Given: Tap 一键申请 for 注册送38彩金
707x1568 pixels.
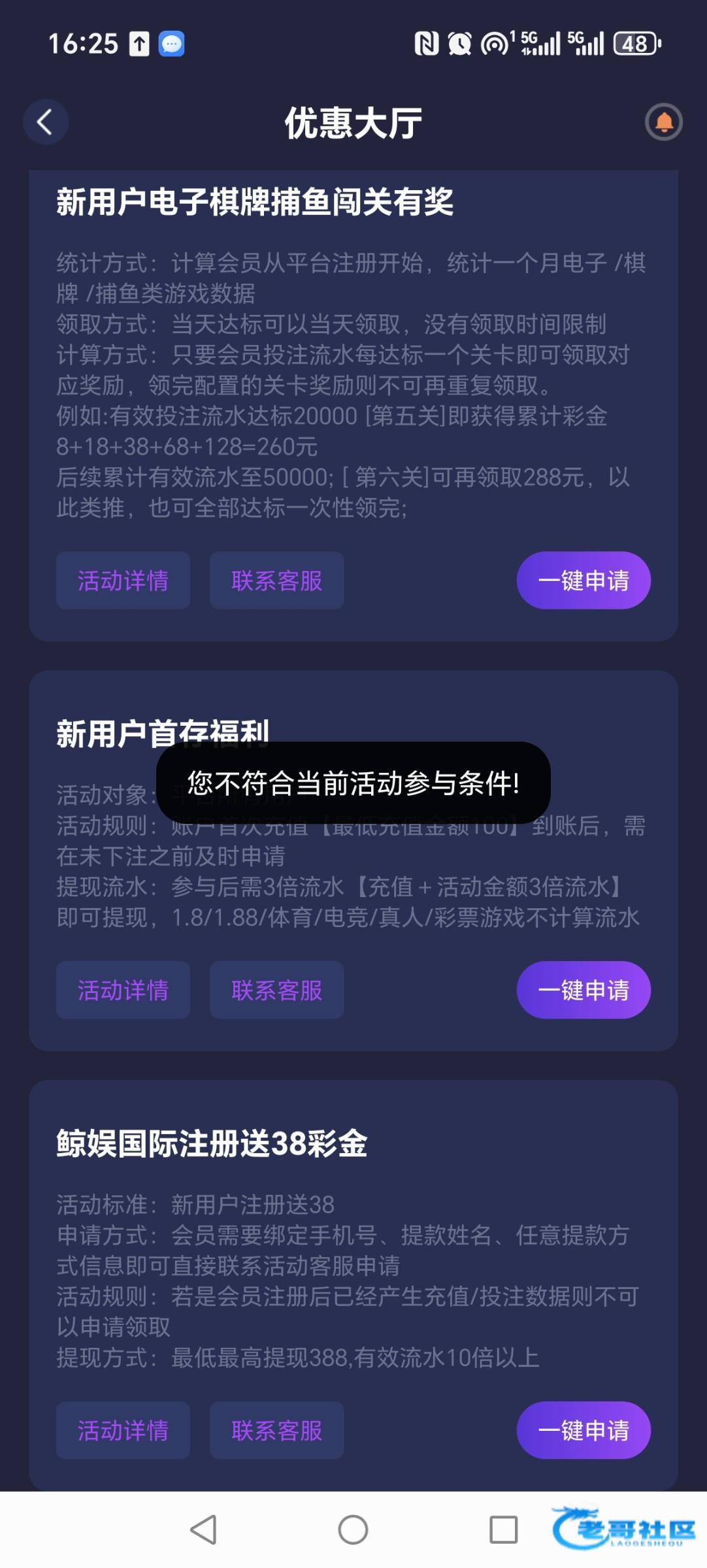Looking at the screenshot, I should click(583, 1430).
